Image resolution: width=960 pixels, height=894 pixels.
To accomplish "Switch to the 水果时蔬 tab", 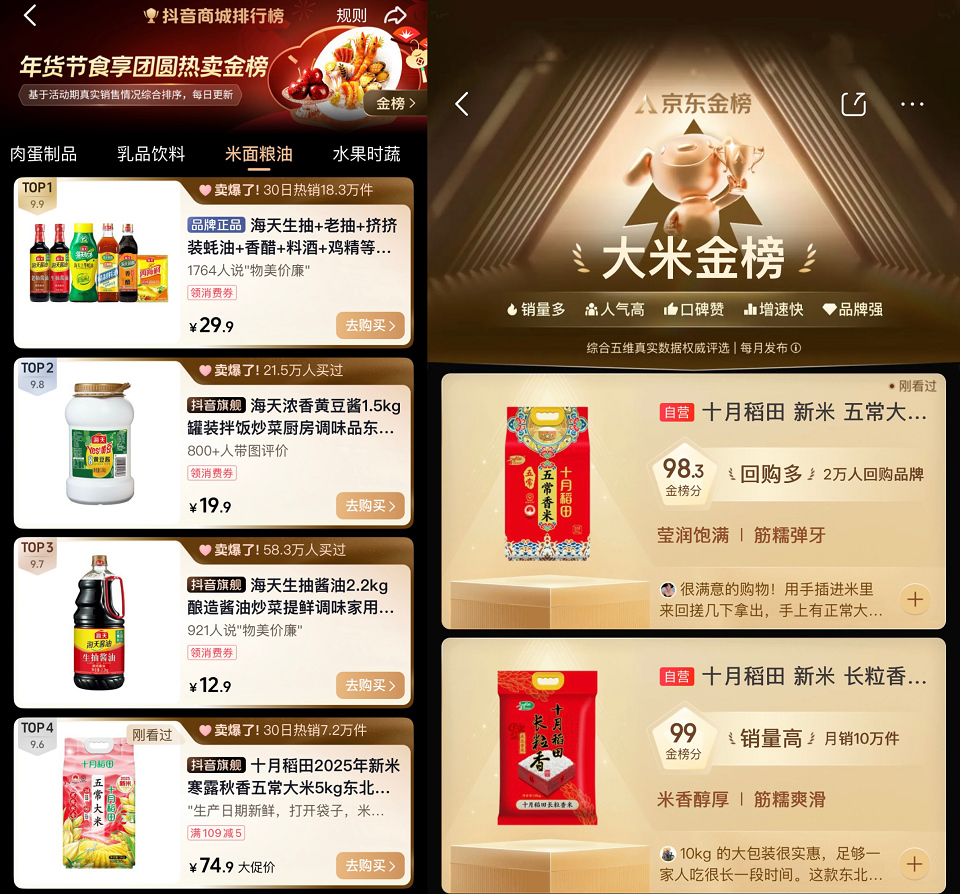I will coord(366,154).
